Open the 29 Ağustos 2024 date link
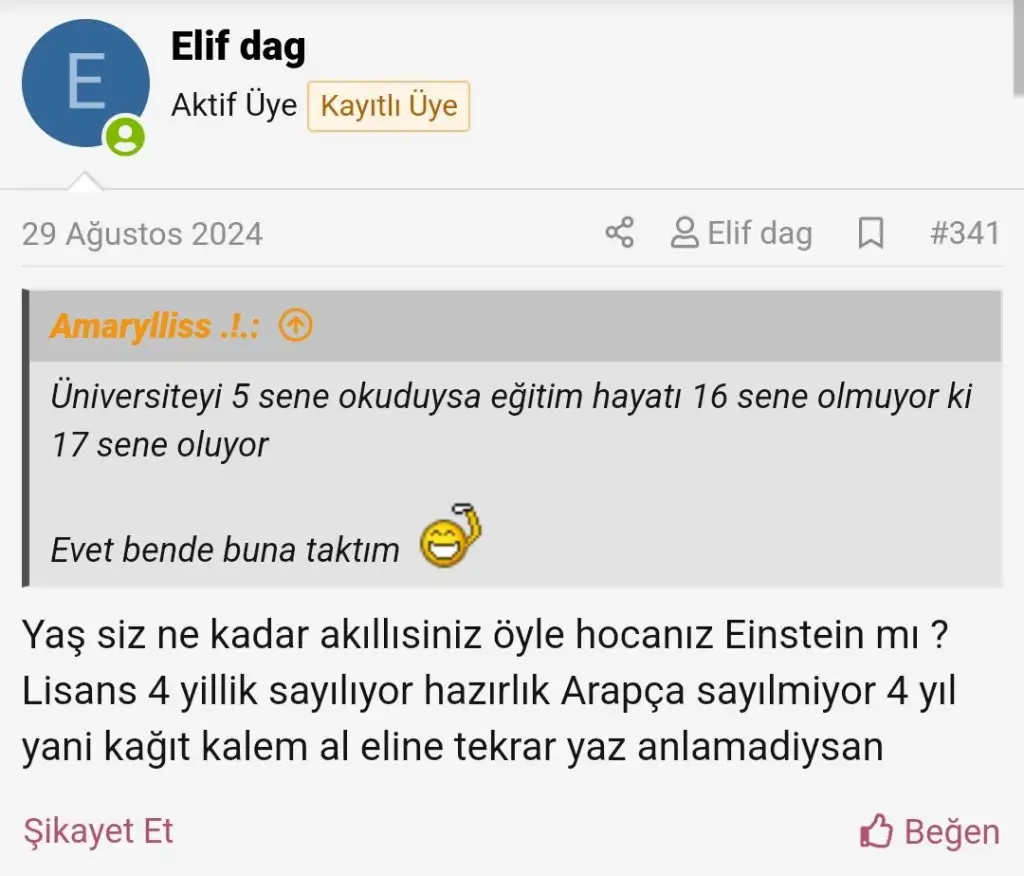The width and height of the screenshot is (1024, 876). pos(142,234)
